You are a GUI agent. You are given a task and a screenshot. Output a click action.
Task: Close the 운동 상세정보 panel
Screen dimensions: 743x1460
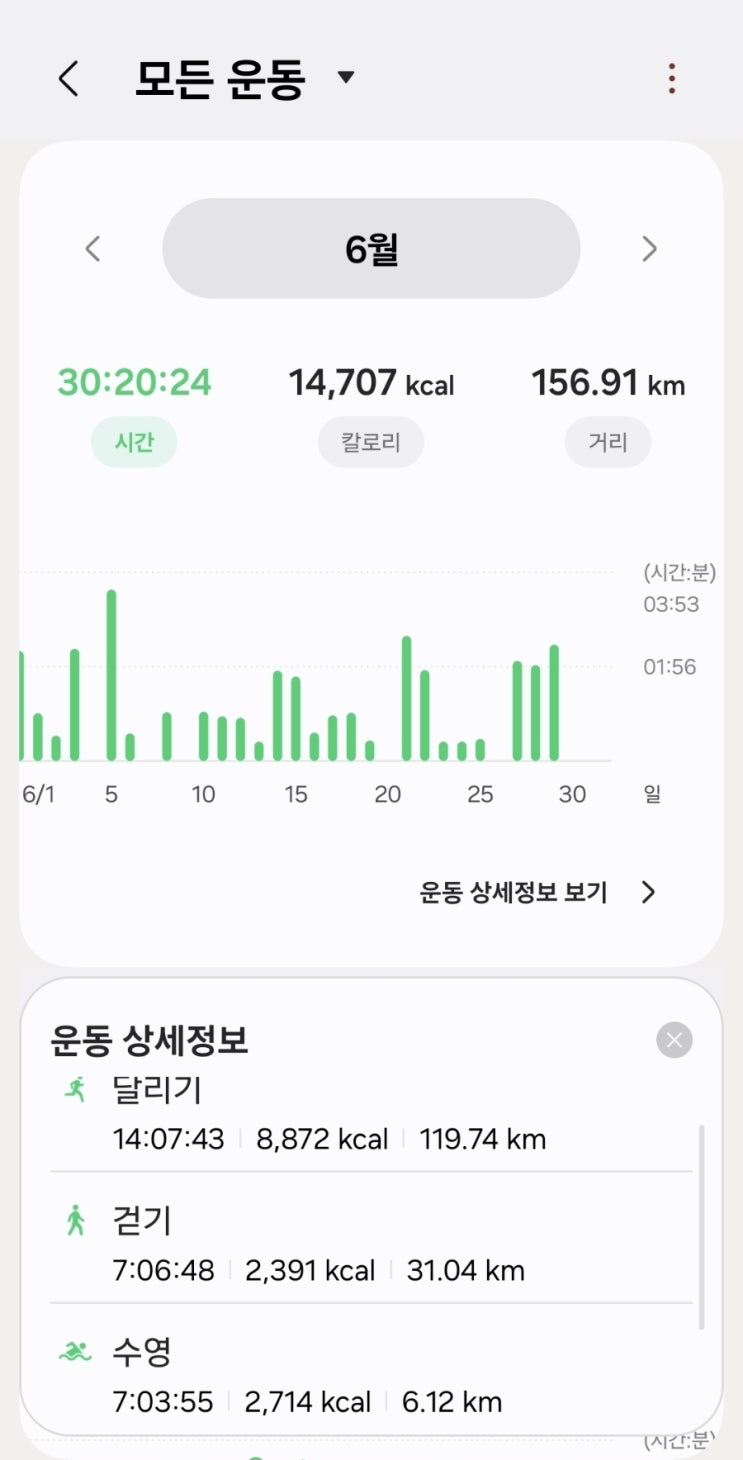point(674,1040)
